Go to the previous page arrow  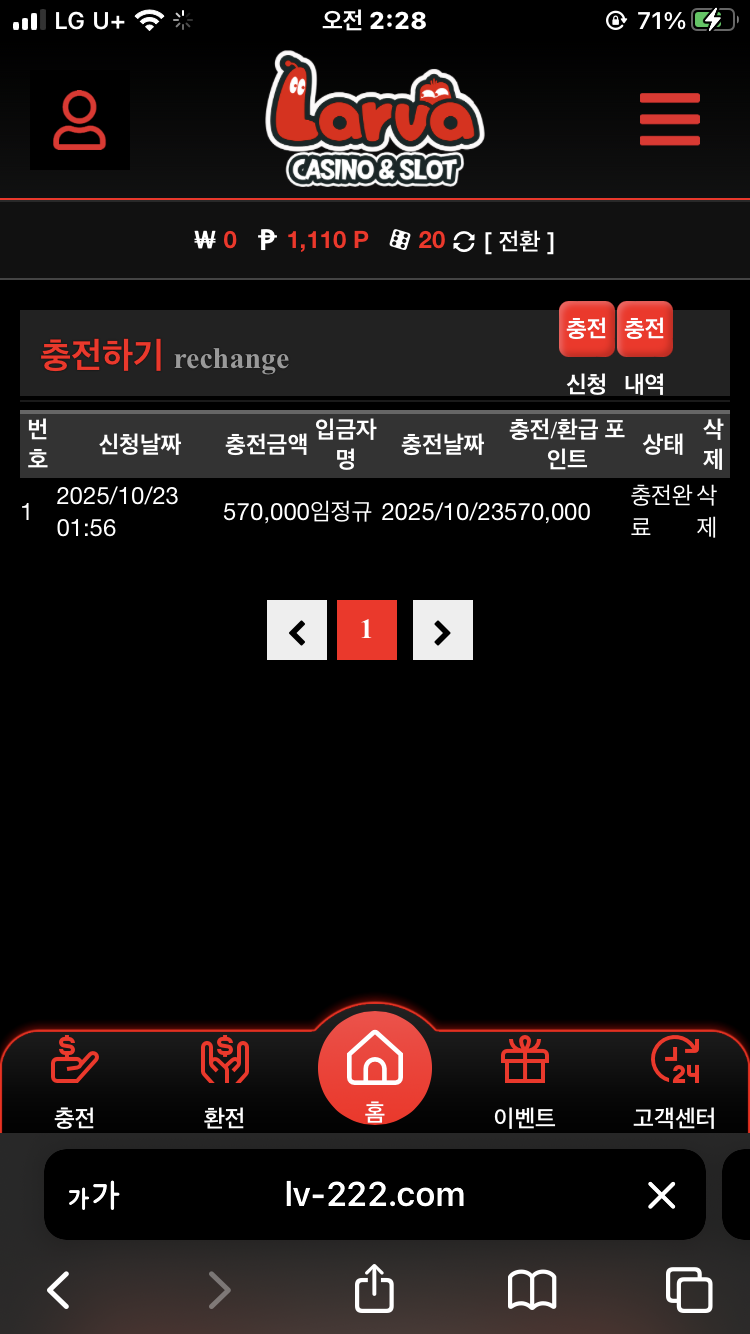[297, 630]
